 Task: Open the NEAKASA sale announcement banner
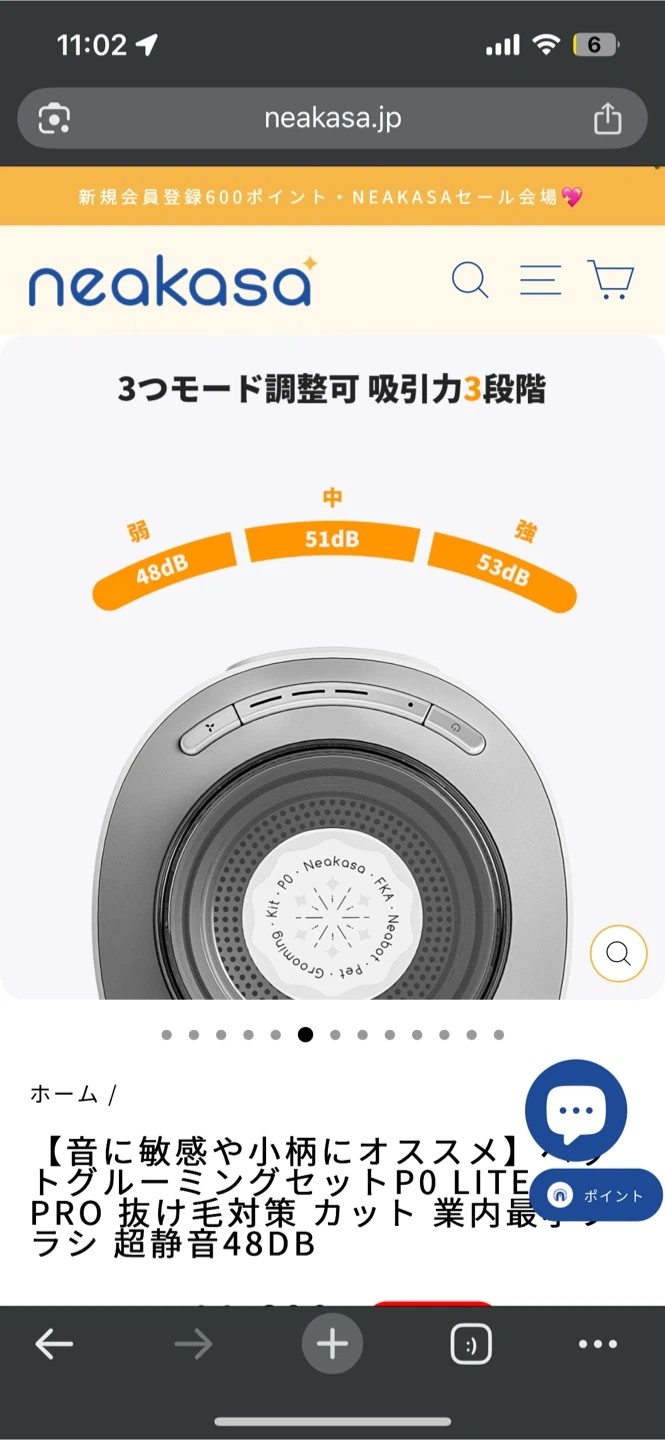[331, 197]
